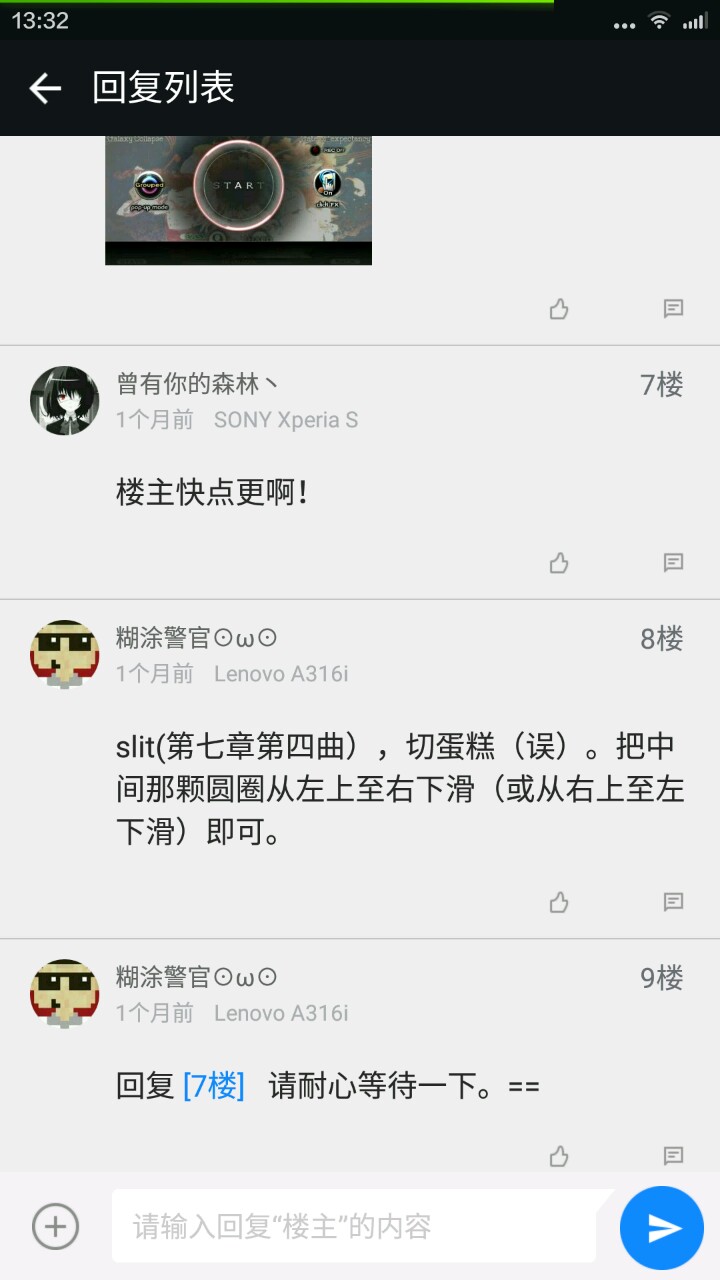Reply to the 8楼 comment about slit
720x1280 pixels.
click(673, 902)
